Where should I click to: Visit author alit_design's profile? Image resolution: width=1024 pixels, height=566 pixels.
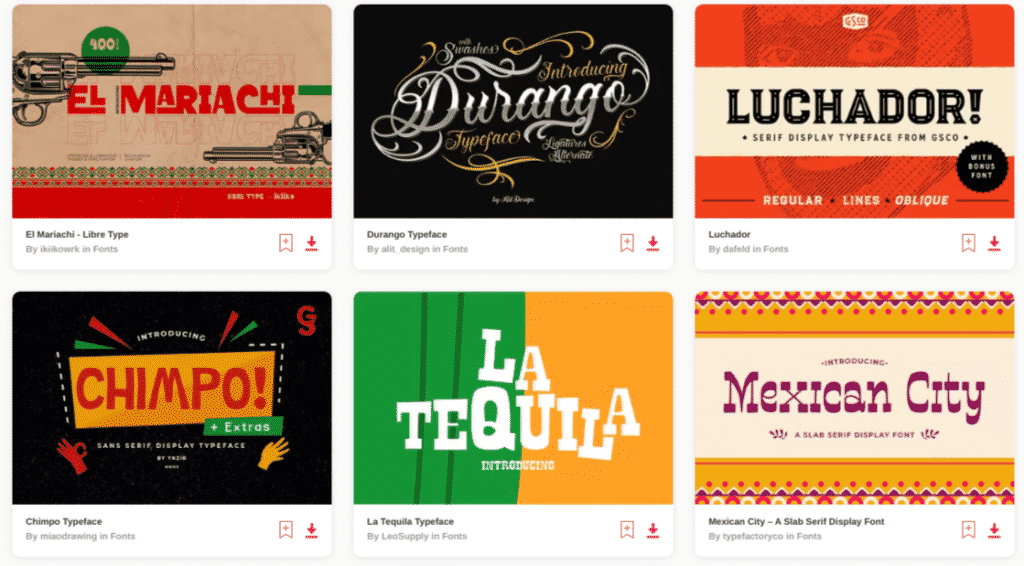[403, 249]
